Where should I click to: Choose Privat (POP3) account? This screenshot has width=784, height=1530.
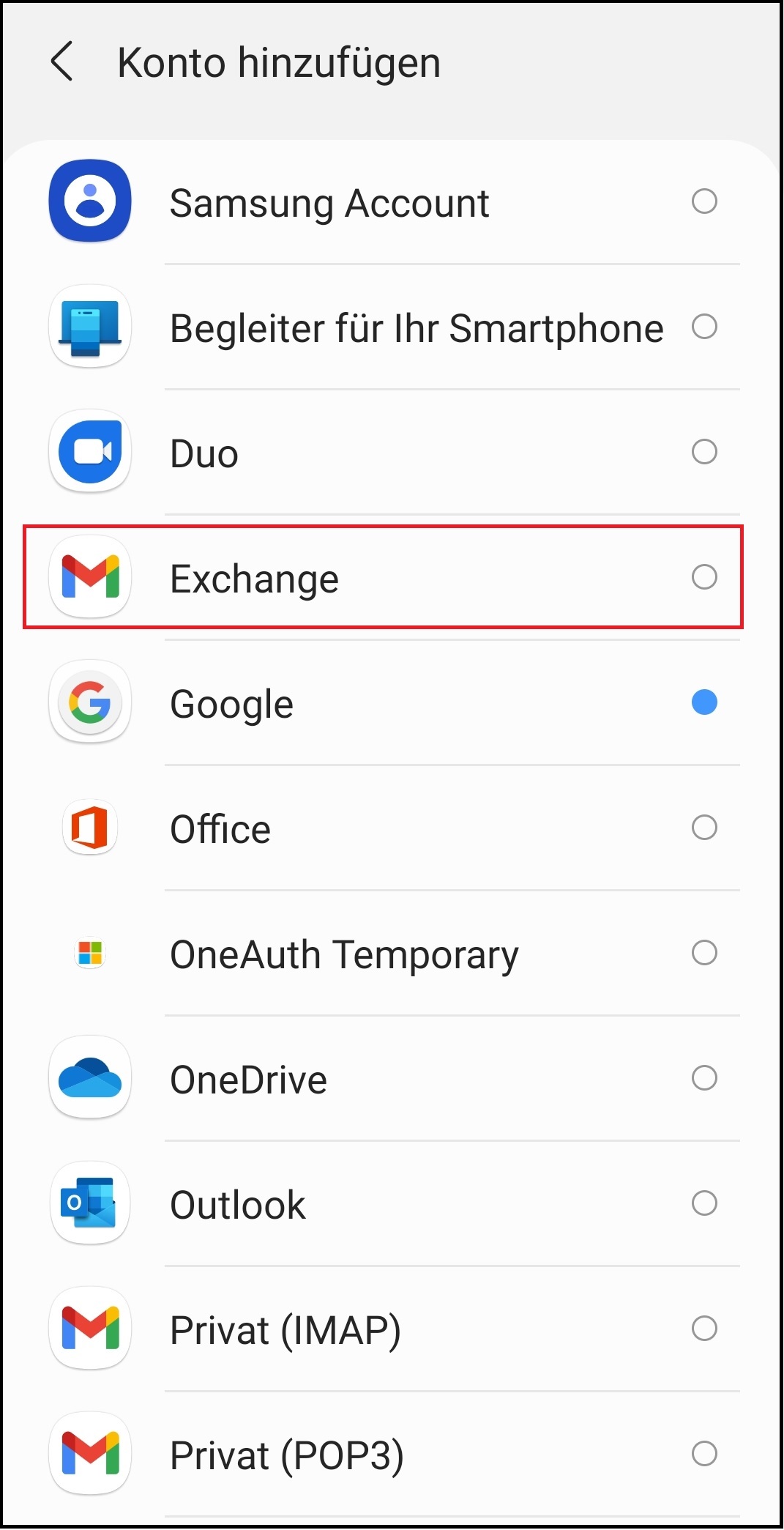[392, 1455]
